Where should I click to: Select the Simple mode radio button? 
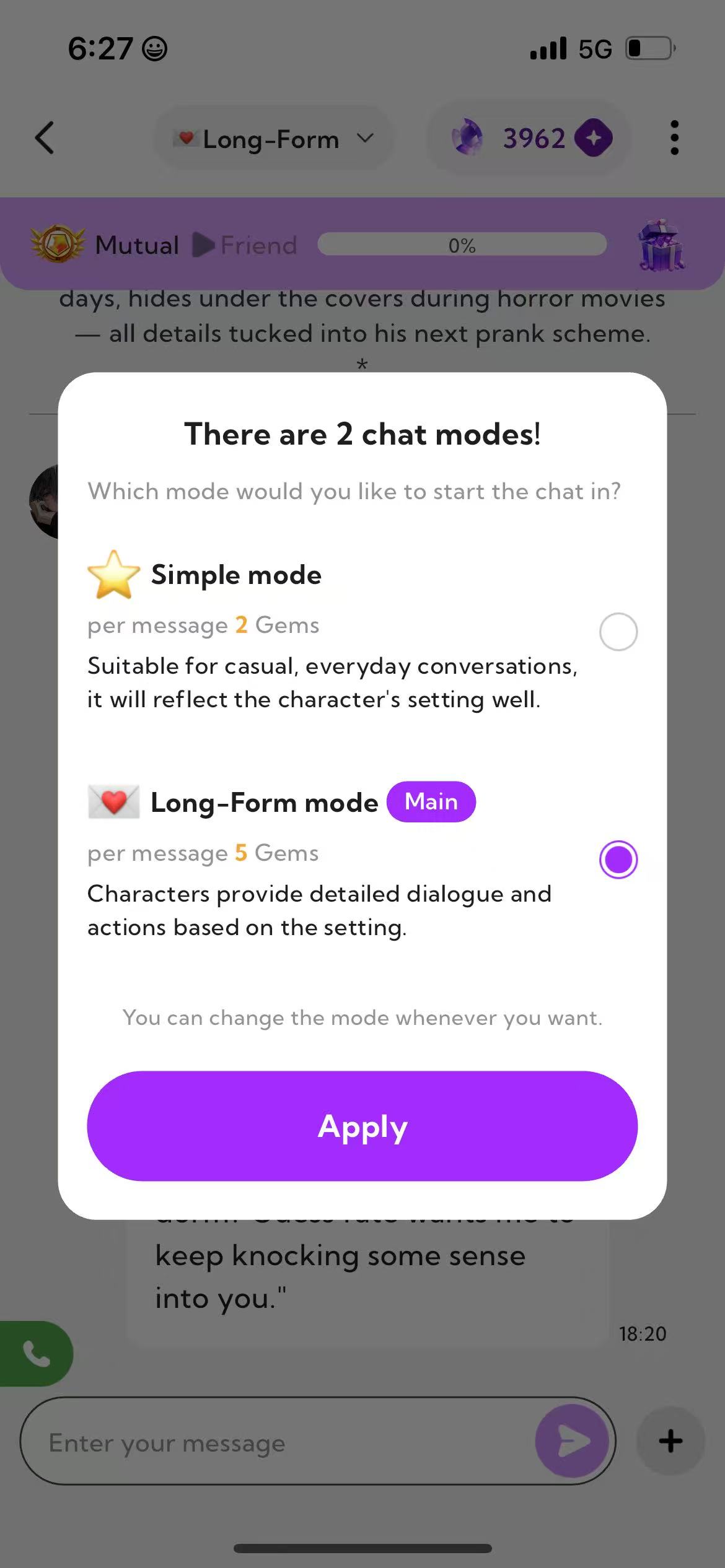(x=618, y=632)
